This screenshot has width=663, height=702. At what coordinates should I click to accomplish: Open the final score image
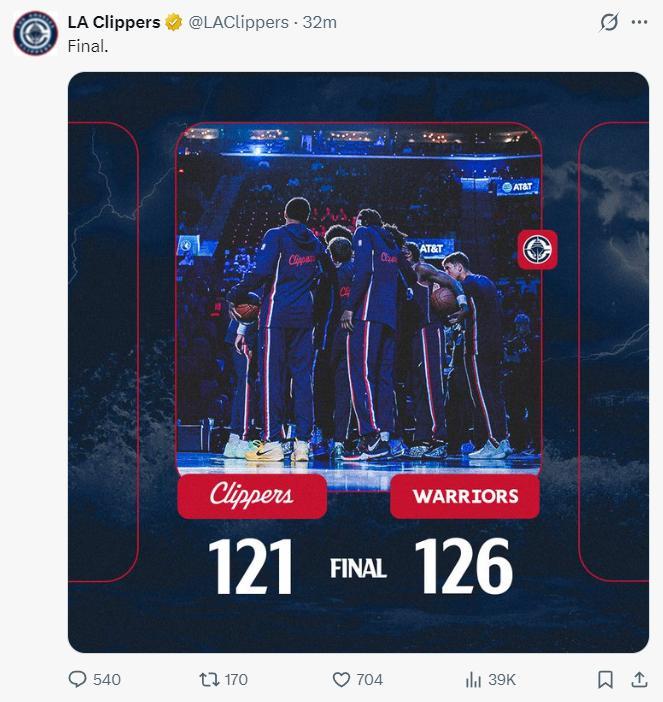pos(358,362)
